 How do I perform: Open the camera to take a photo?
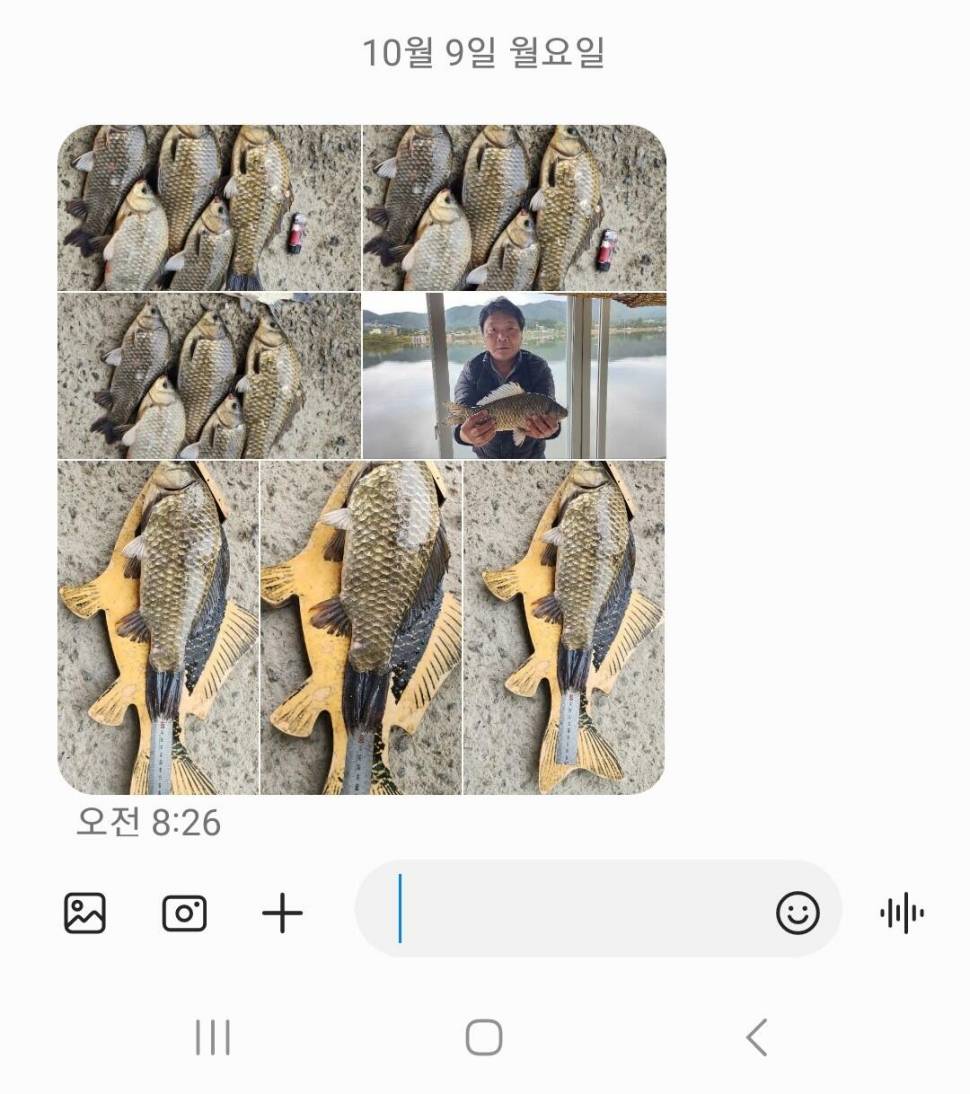184,913
